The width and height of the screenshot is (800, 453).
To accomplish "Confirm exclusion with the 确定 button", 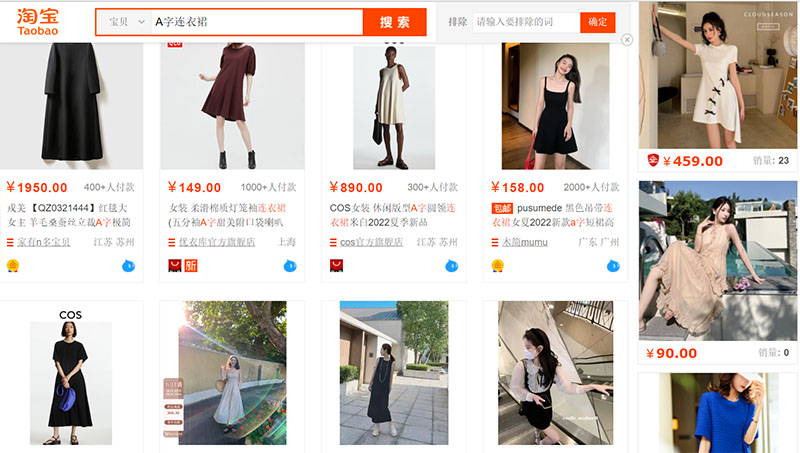I will point(598,22).
